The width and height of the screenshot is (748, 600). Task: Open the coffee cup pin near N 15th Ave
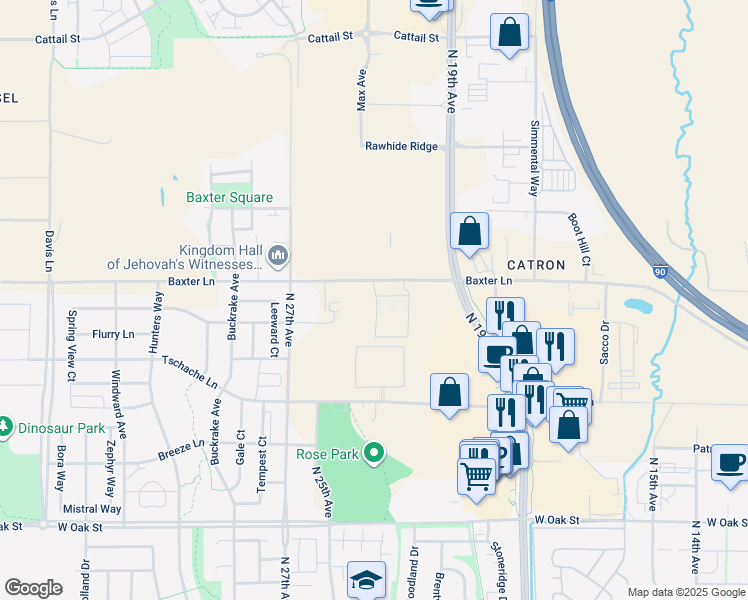click(730, 464)
